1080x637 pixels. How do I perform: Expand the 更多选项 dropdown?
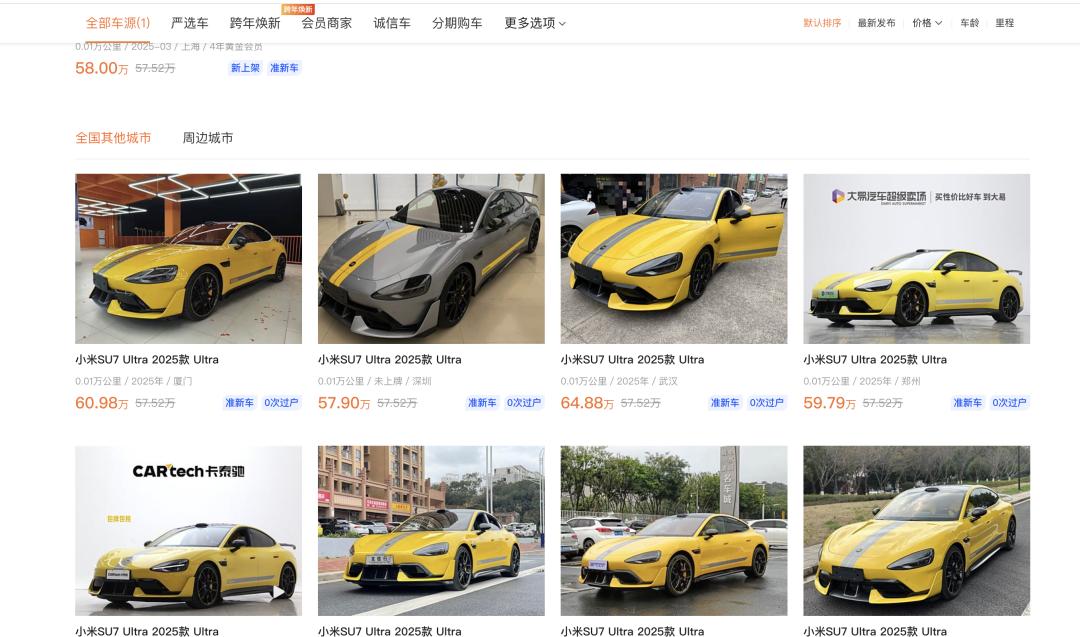pyautogui.click(x=534, y=23)
